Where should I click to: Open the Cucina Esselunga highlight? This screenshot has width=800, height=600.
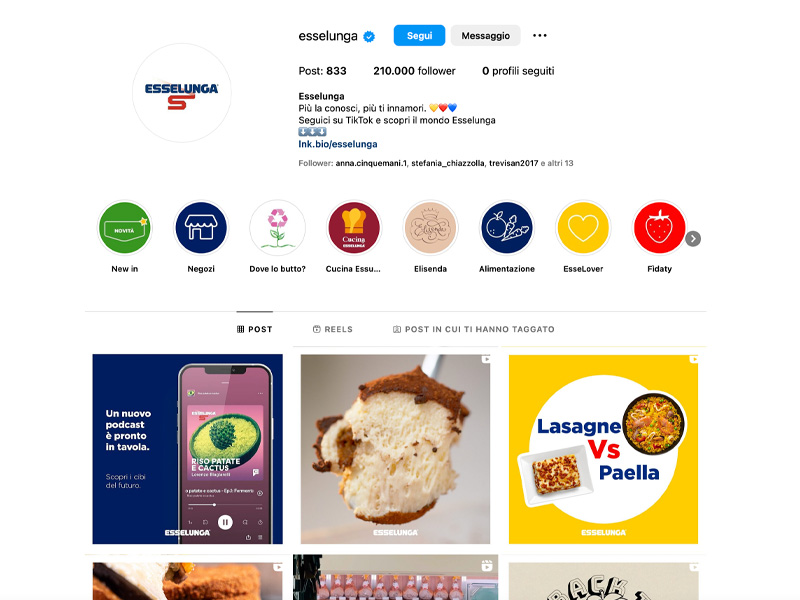click(x=354, y=228)
